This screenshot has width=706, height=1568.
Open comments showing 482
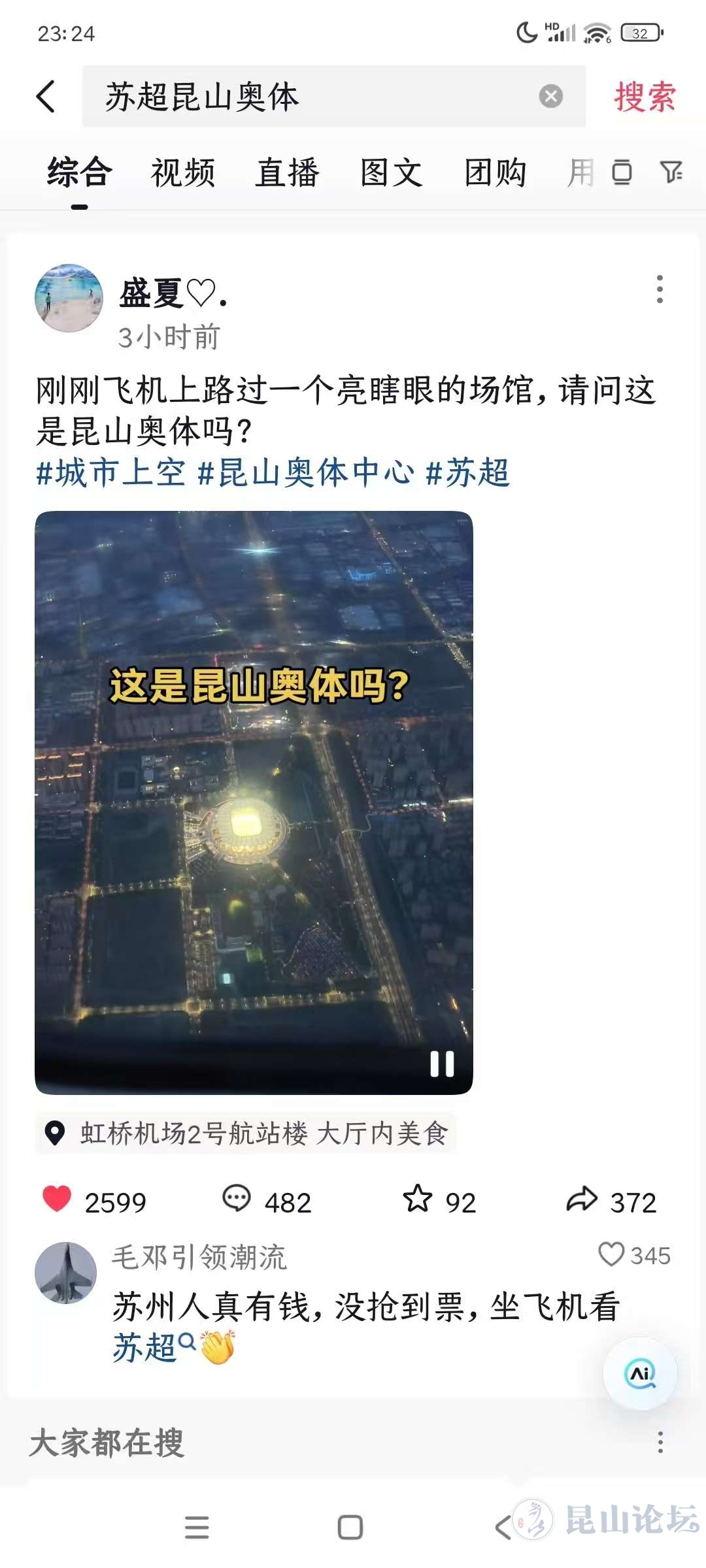[x=237, y=1200]
